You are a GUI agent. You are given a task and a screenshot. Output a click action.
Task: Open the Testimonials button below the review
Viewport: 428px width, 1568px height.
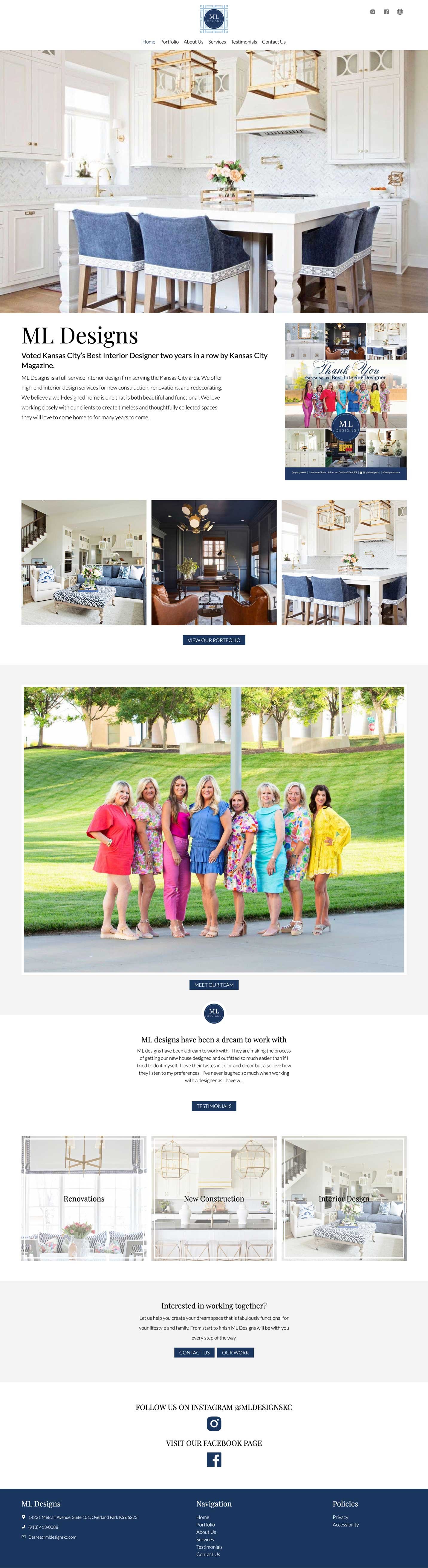pos(214,1106)
